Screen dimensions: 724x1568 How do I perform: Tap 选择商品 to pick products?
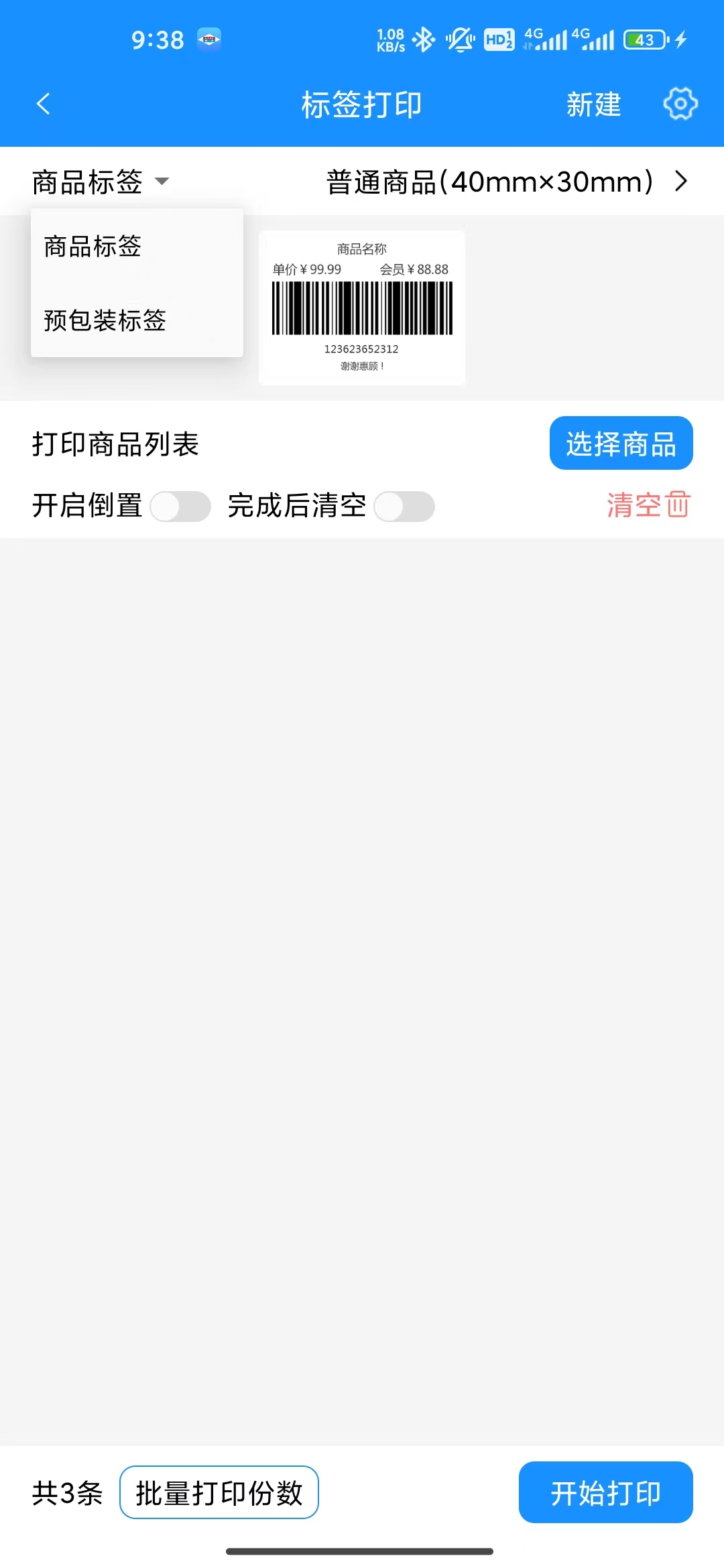621,444
